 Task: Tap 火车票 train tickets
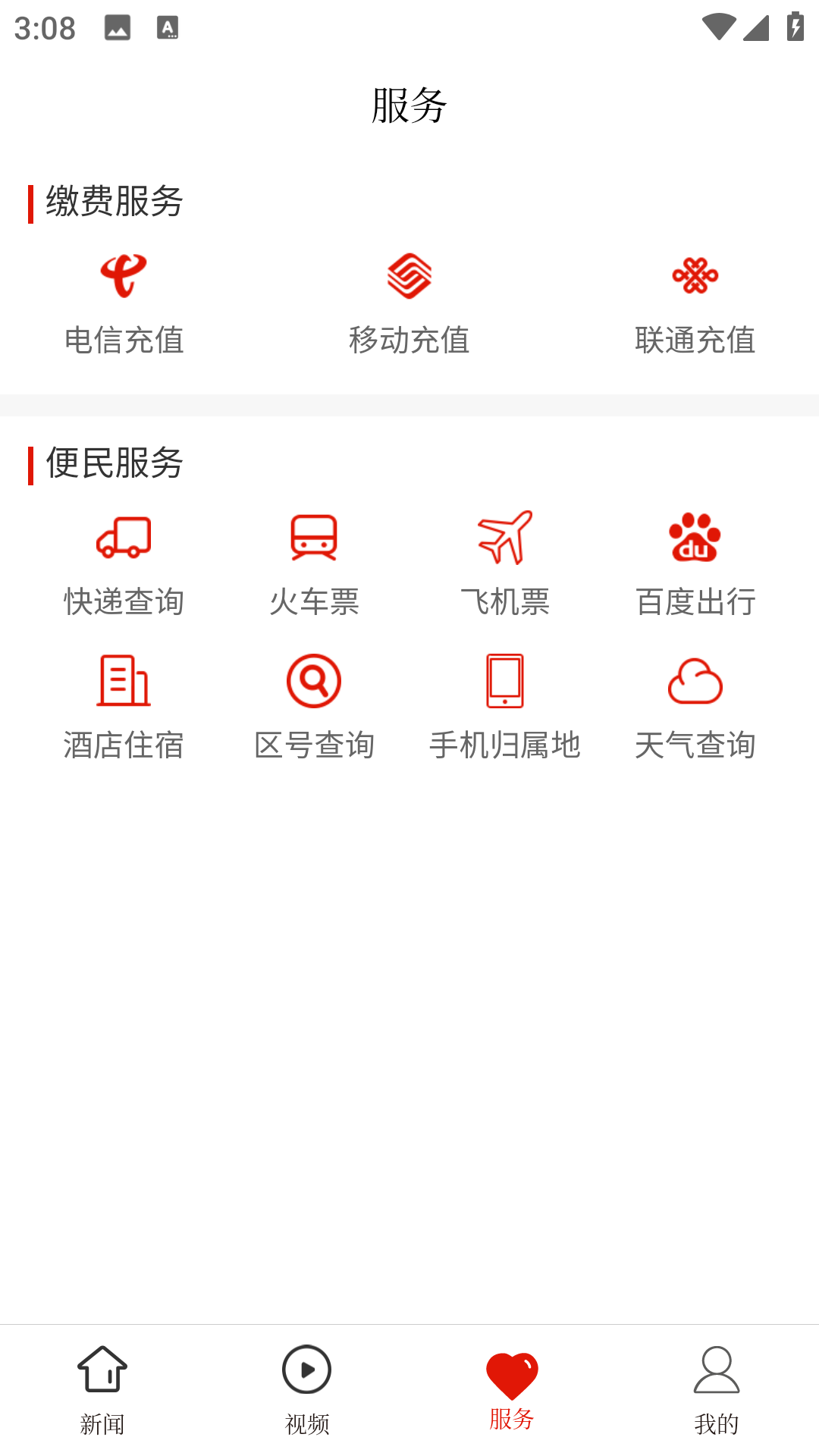pos(314,565)
